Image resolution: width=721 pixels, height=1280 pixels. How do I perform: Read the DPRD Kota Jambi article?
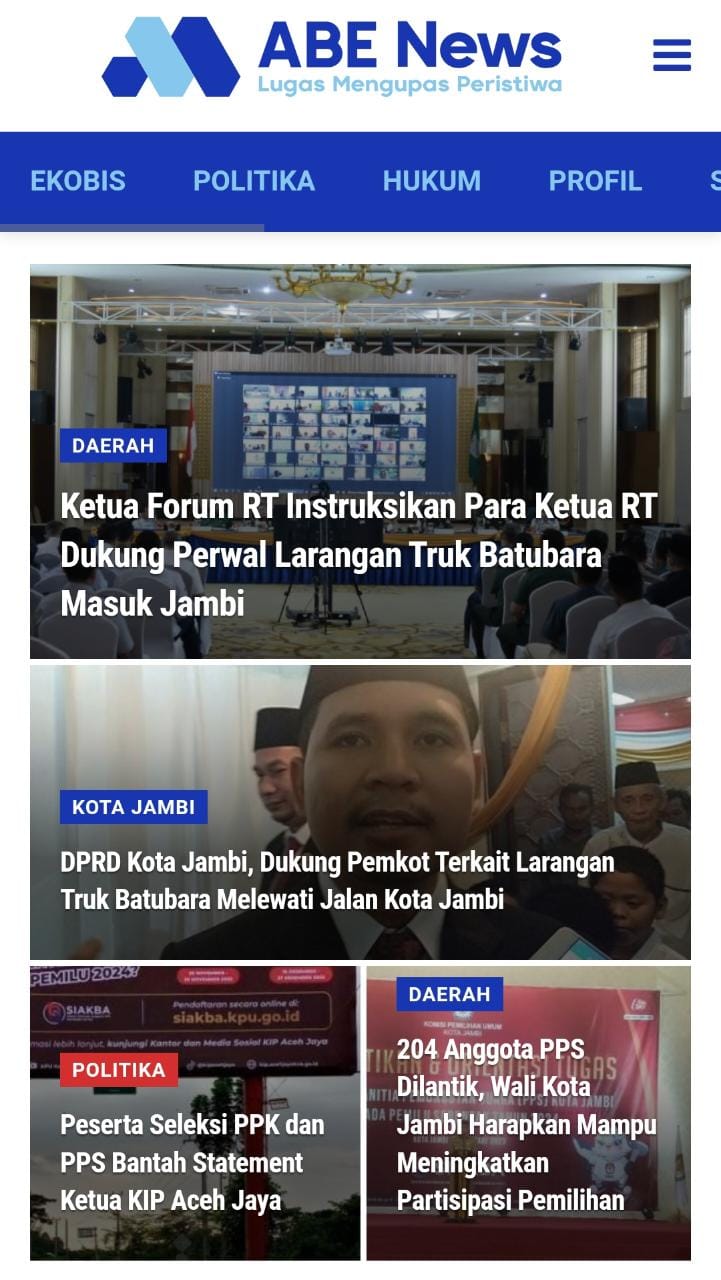click(337, 880)
